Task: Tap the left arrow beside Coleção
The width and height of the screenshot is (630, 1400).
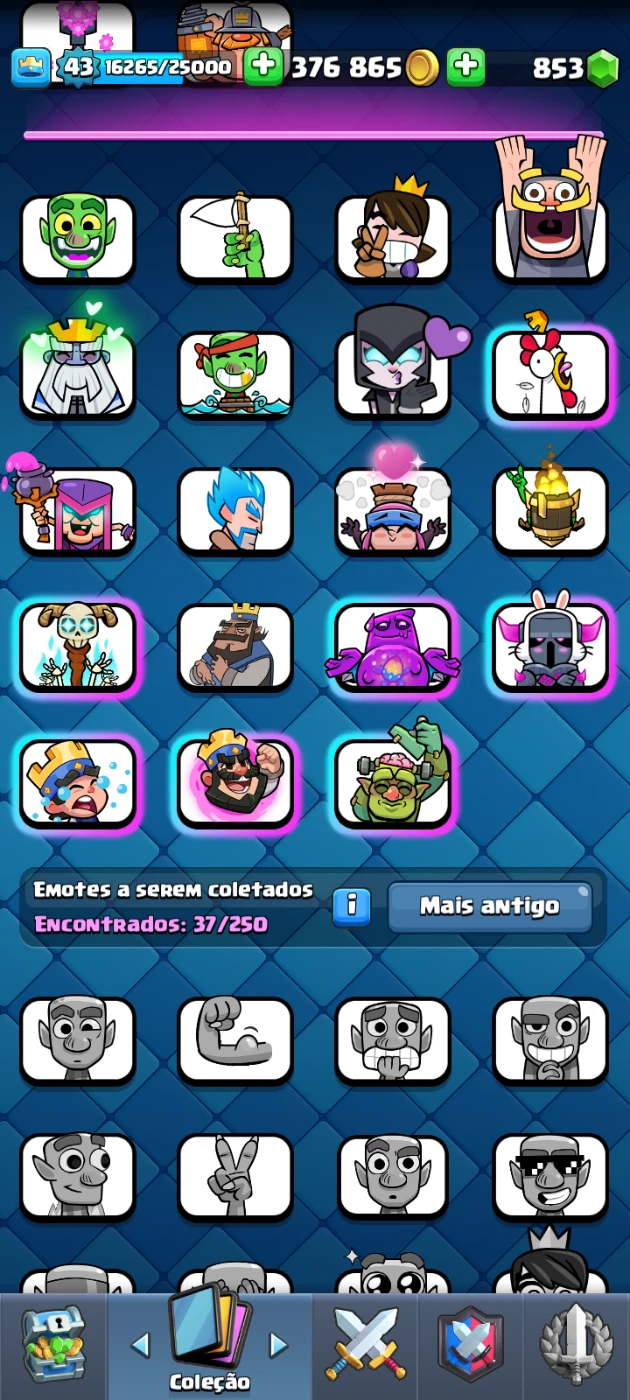Action: coord(141,1345)
